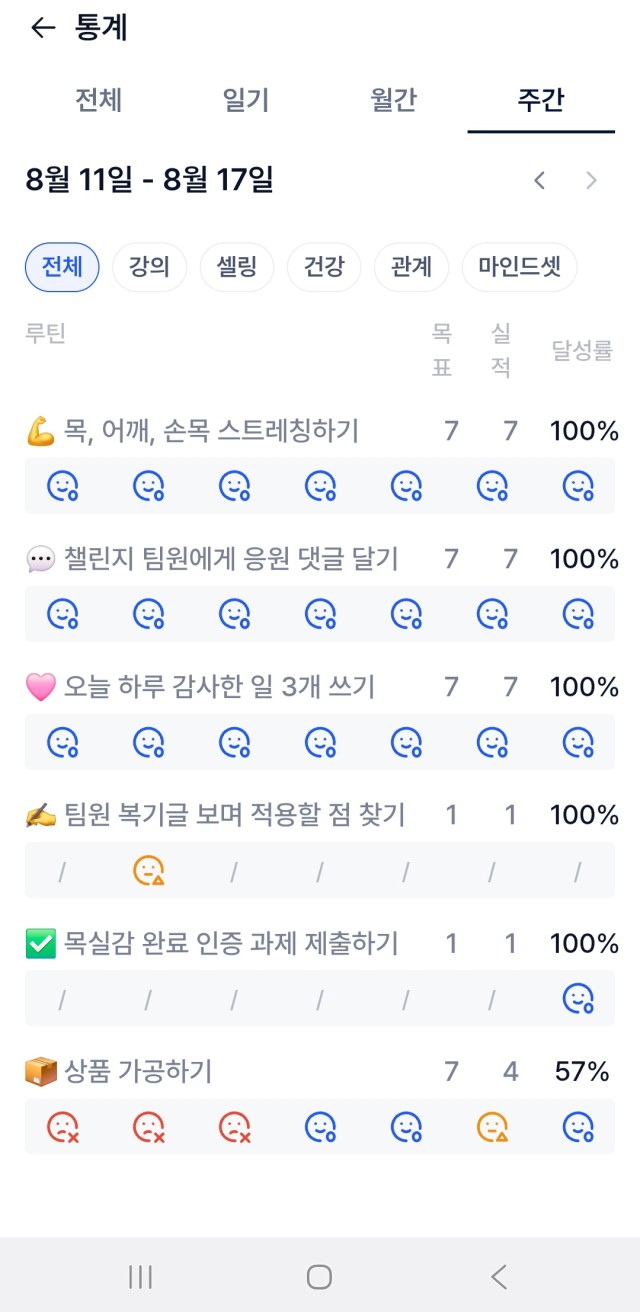Go back using the arrow beside 통계
The image size is (640, 1312).
(x=42, y=28)
